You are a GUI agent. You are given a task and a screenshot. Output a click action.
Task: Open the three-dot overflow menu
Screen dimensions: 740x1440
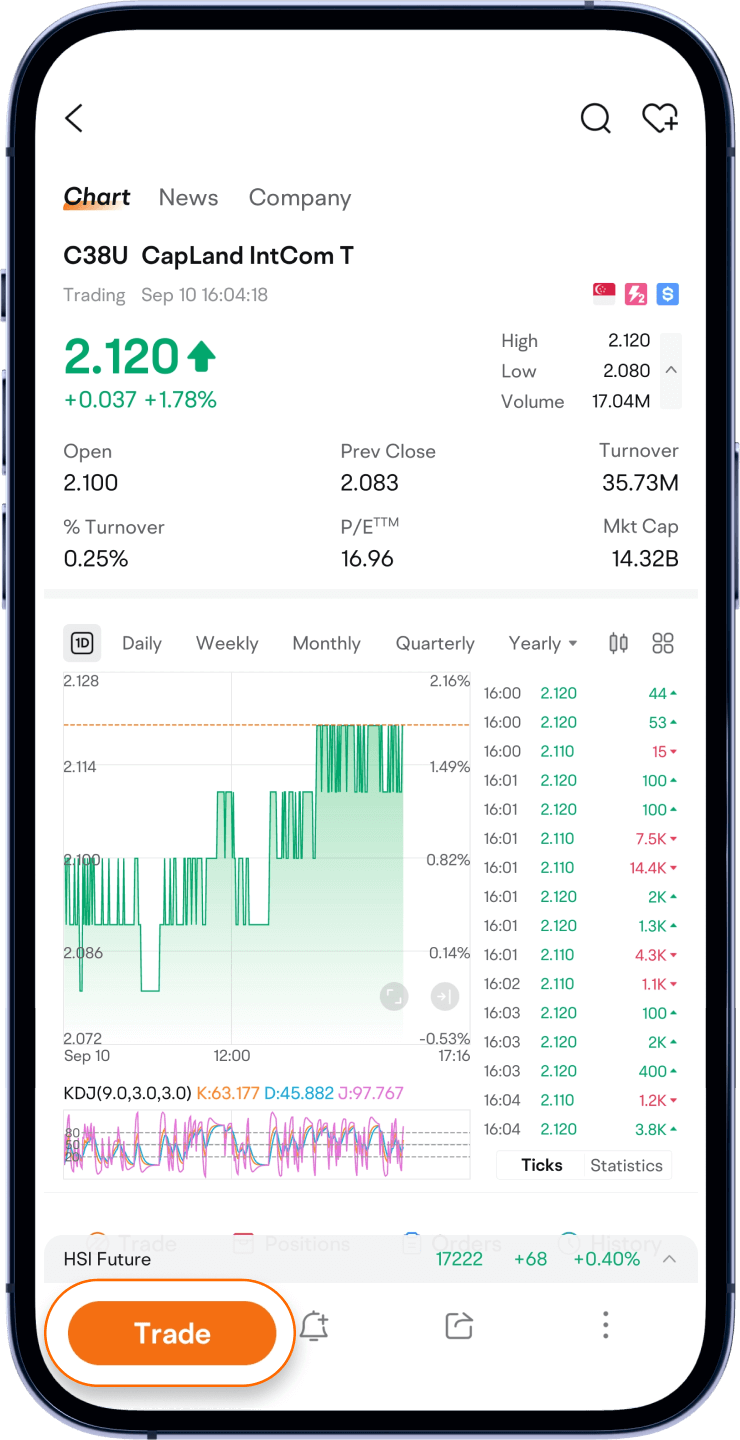pos(605,1327)
